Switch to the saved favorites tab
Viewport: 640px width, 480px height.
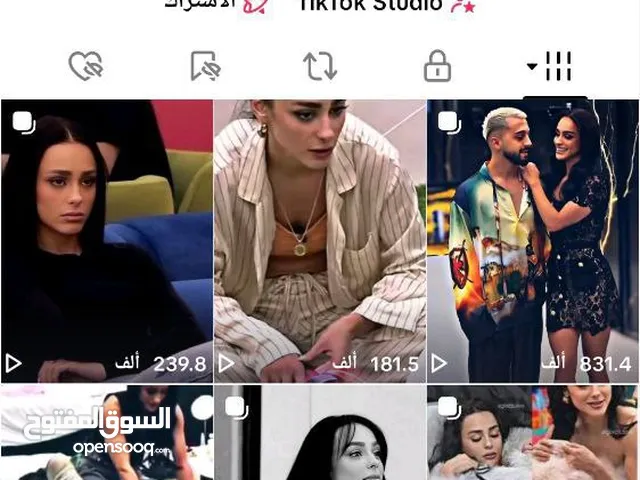point(205,66)
